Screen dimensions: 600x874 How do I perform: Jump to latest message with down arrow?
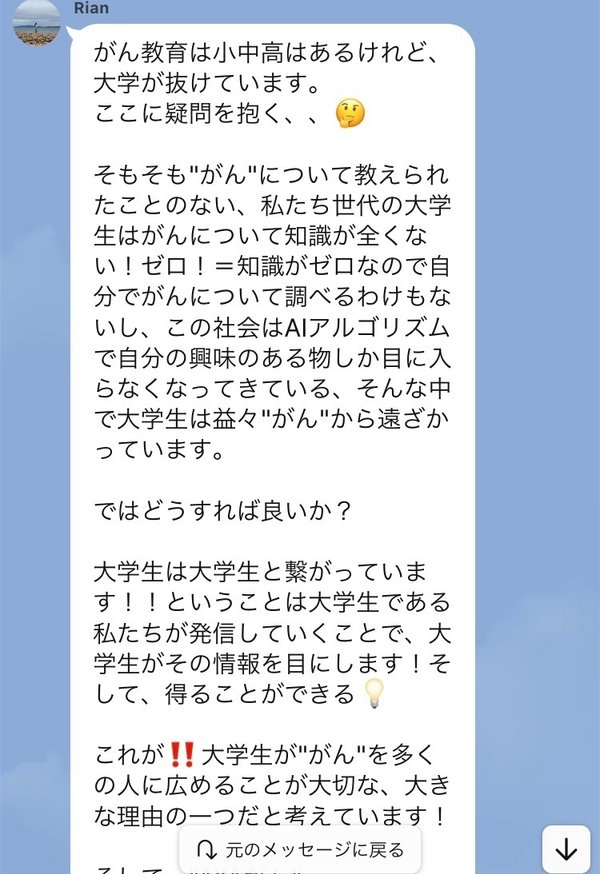click(x=566, y=850)
